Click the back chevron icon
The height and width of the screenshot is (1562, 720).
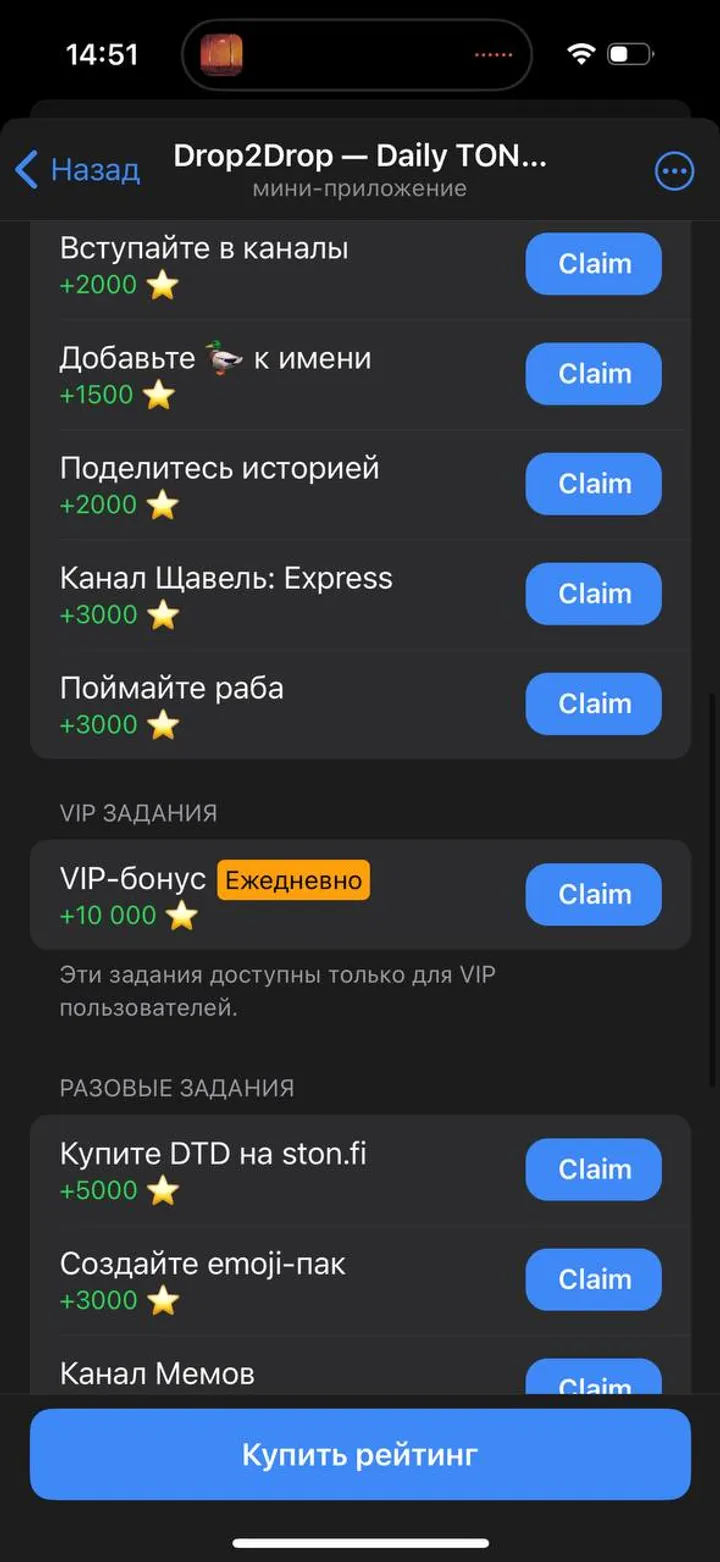pyautogui.click(x=25, y=170)
